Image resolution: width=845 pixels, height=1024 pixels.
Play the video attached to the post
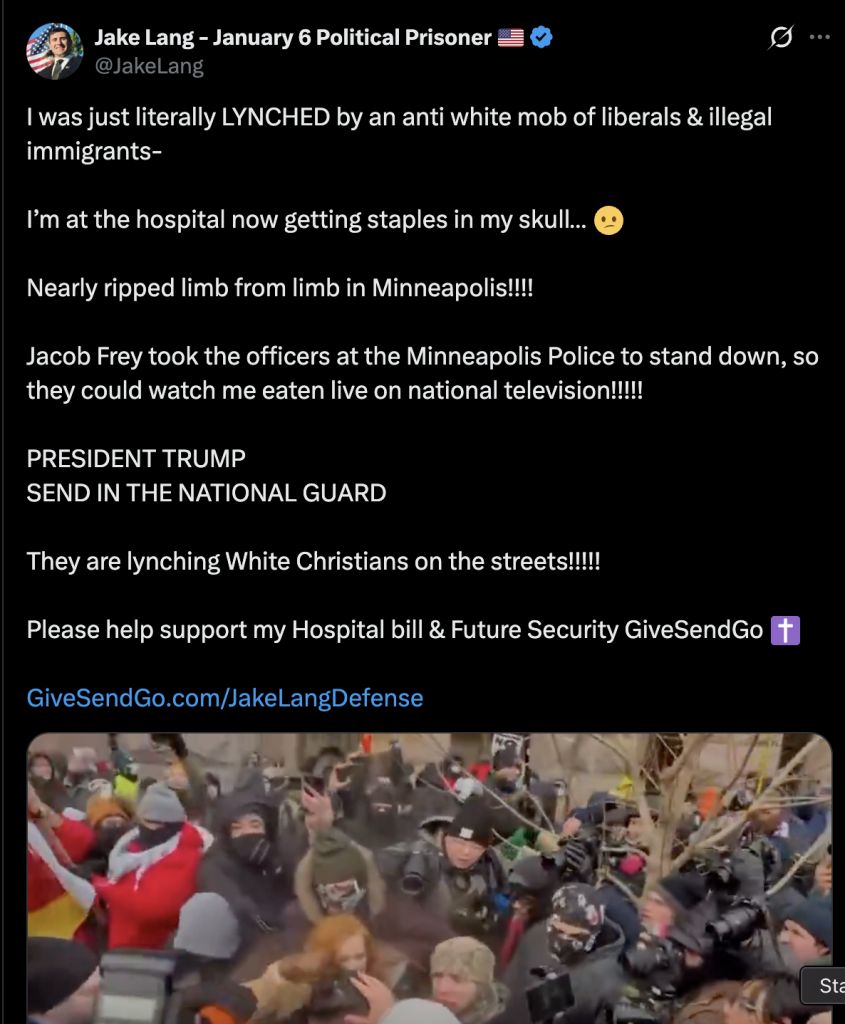point(430,878)
